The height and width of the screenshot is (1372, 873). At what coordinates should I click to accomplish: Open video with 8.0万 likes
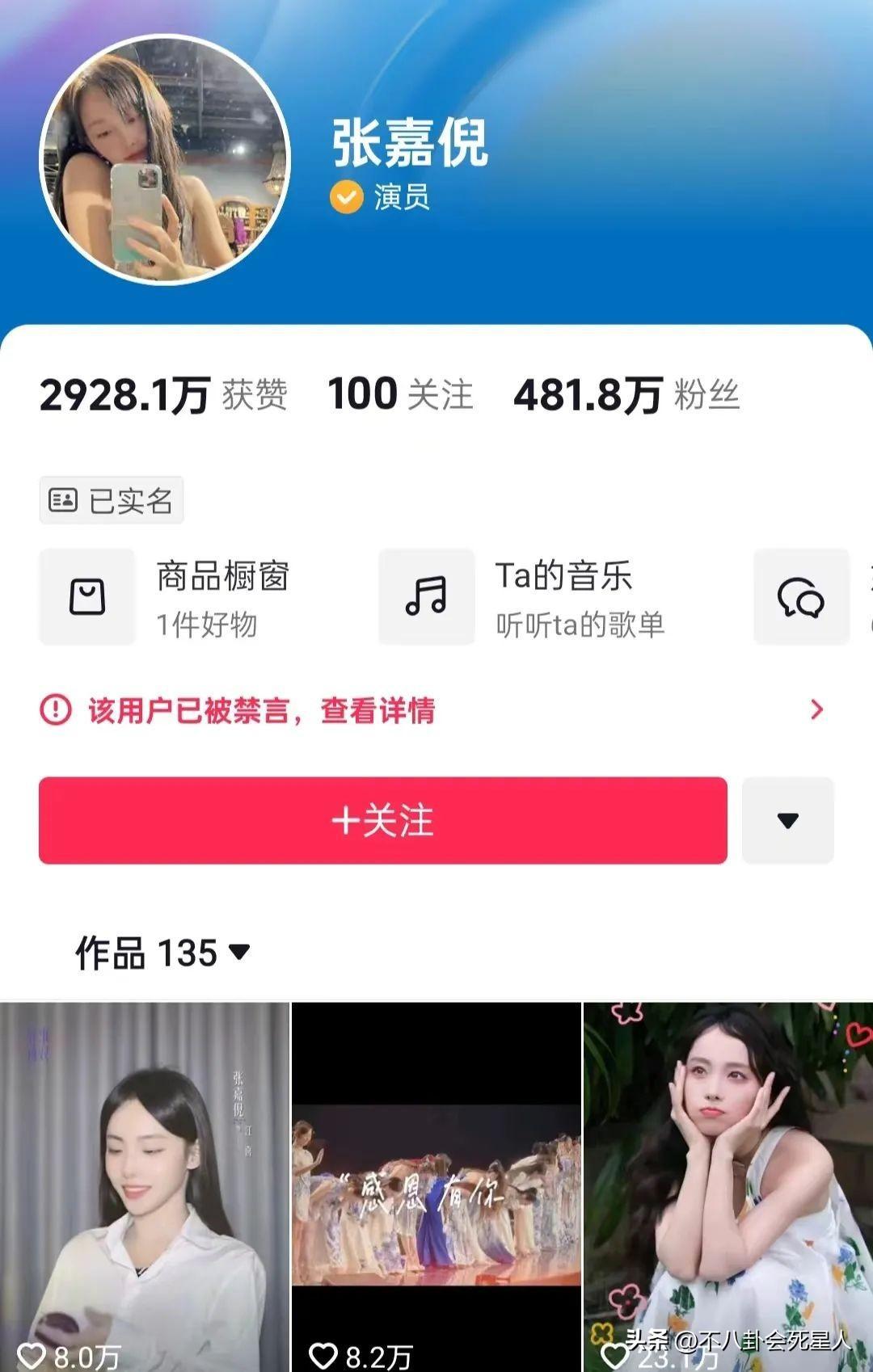[144, 1186]
